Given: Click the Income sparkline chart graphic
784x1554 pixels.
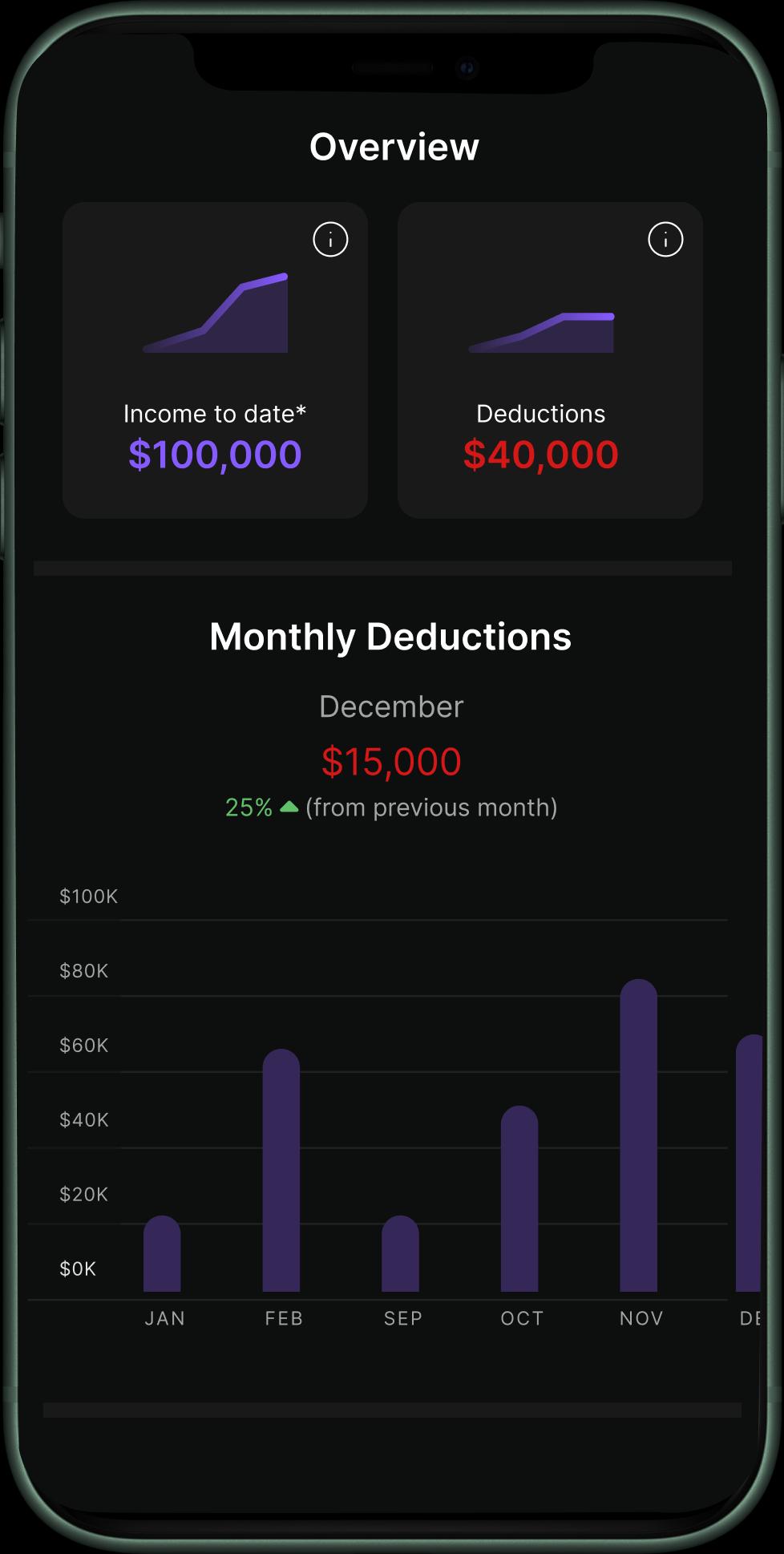Looking at the screenshot, I should pos(215,313).
